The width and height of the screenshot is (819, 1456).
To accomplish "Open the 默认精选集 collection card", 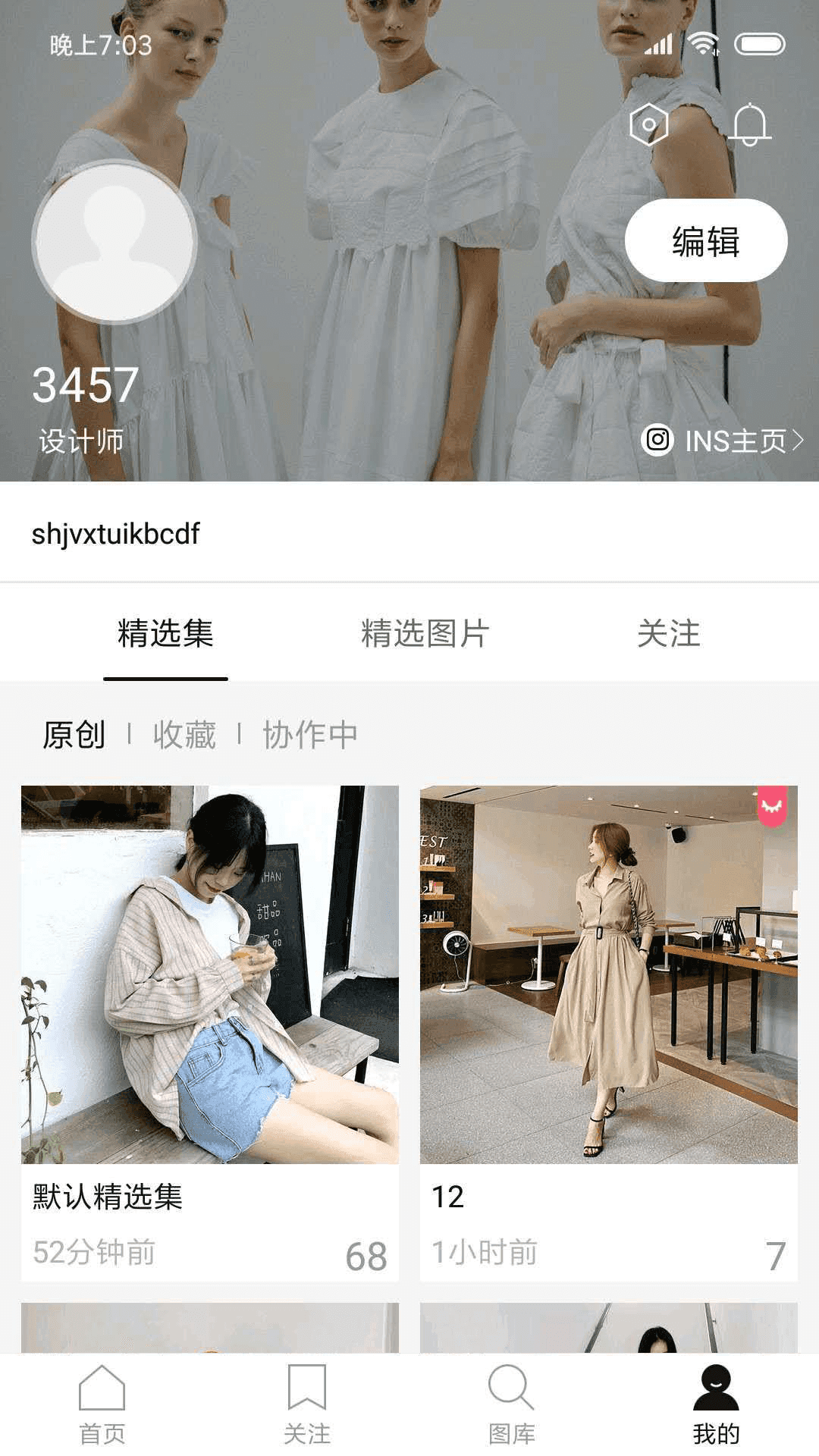I will [x=210, y=1031].
